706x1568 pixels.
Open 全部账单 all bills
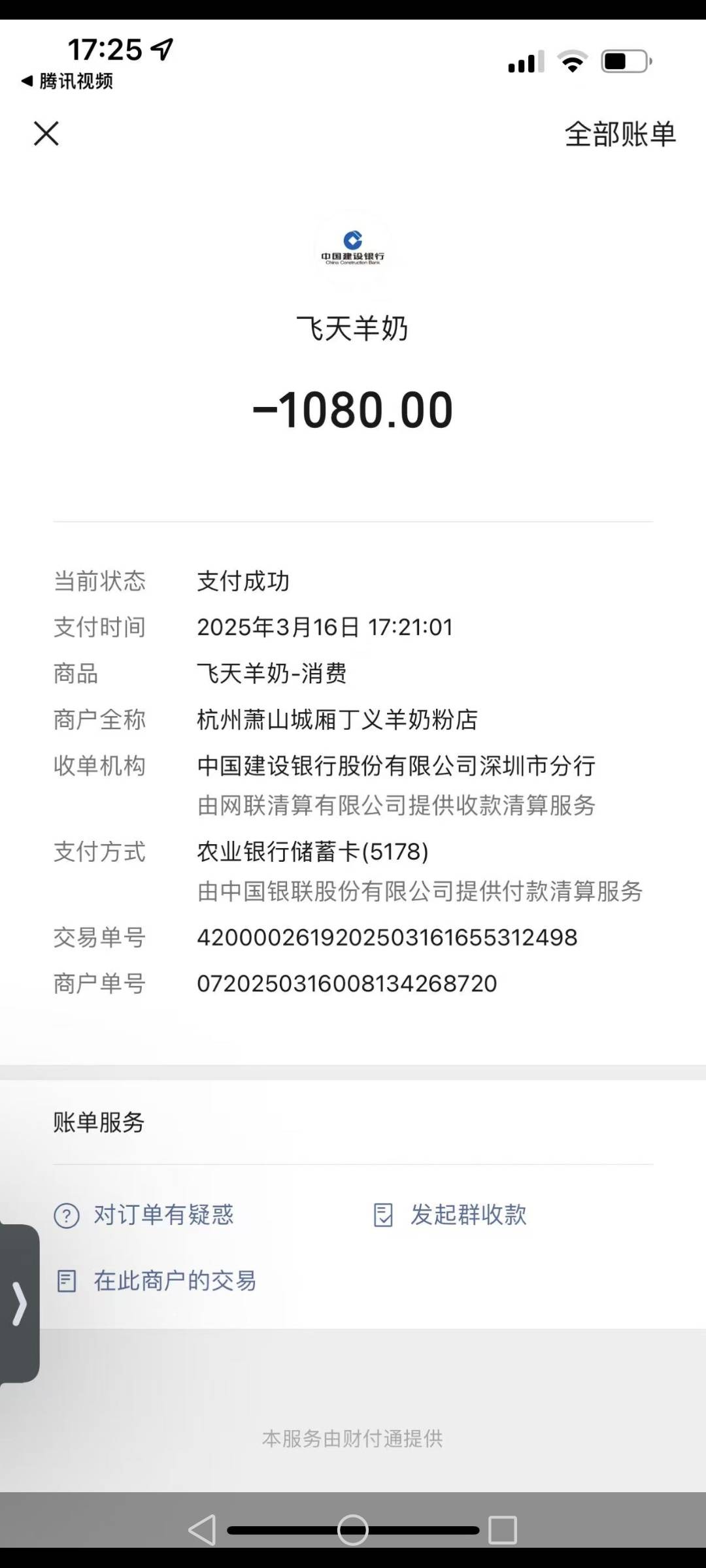(x=620, y=134)
